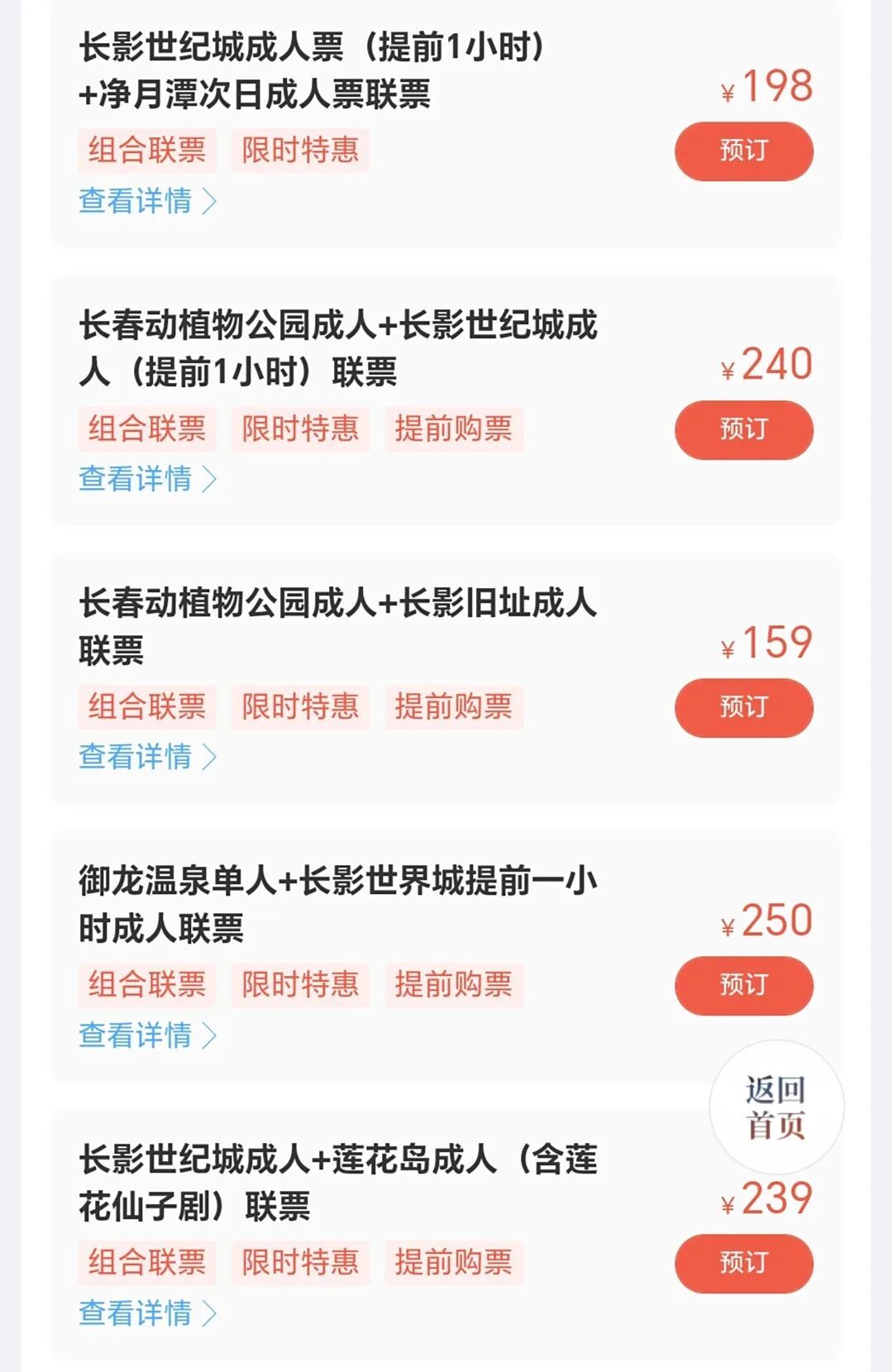Book the ¥250 御龙温泉+长影世界城 ticket

click(743, 986)
